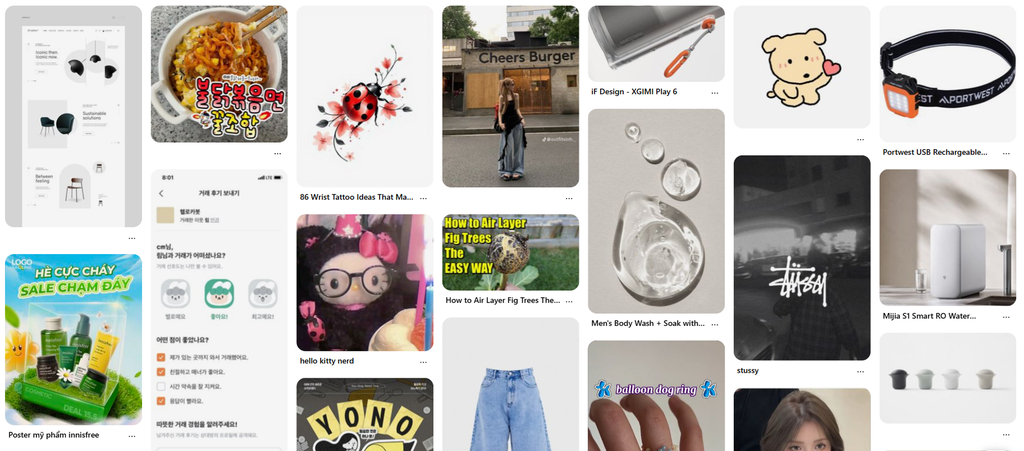
Task: Open the Cheers Burger street photo pin
Action: 510,96
